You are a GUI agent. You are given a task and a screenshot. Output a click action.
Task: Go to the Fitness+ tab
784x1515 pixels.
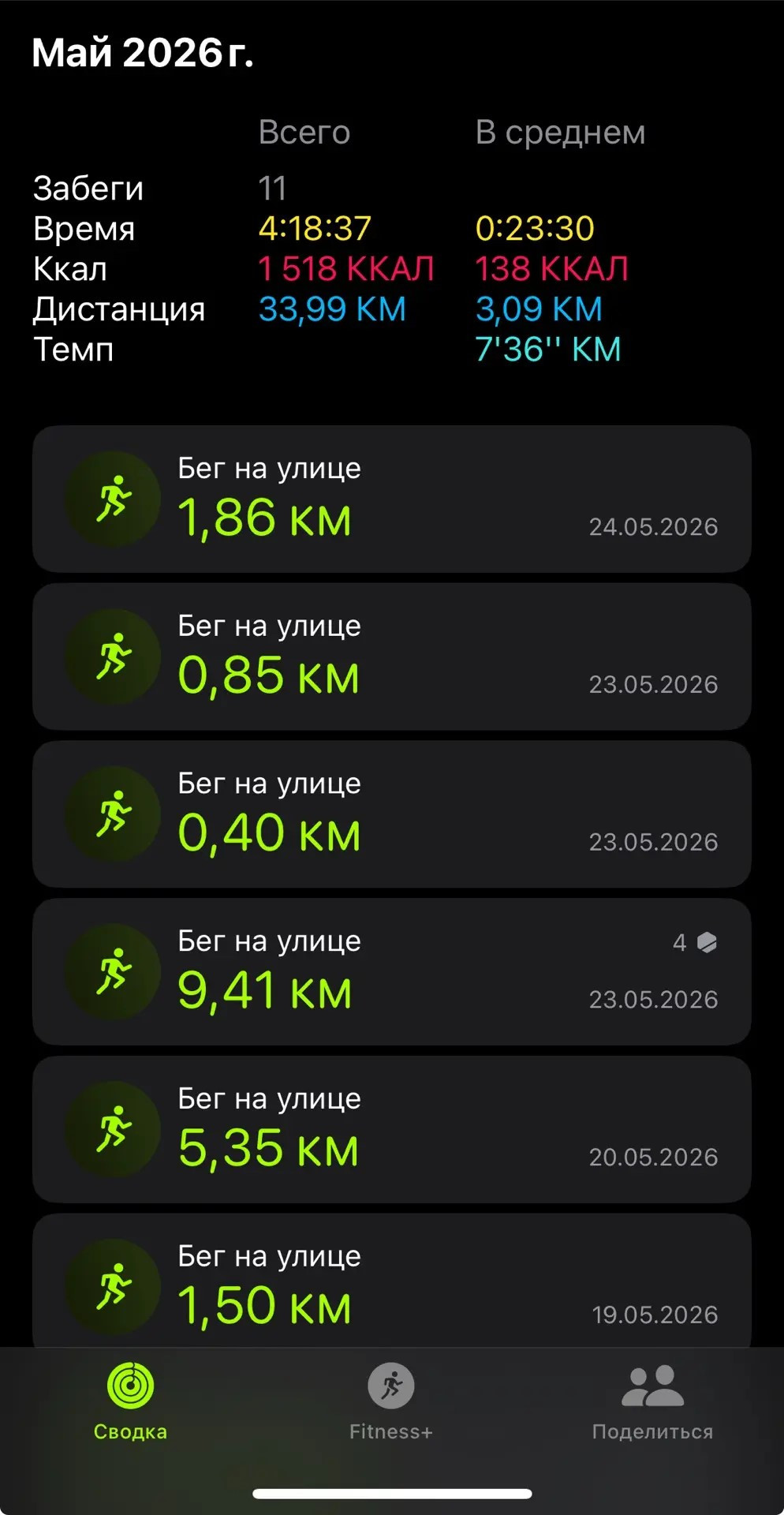click(x=391, y=1402)
